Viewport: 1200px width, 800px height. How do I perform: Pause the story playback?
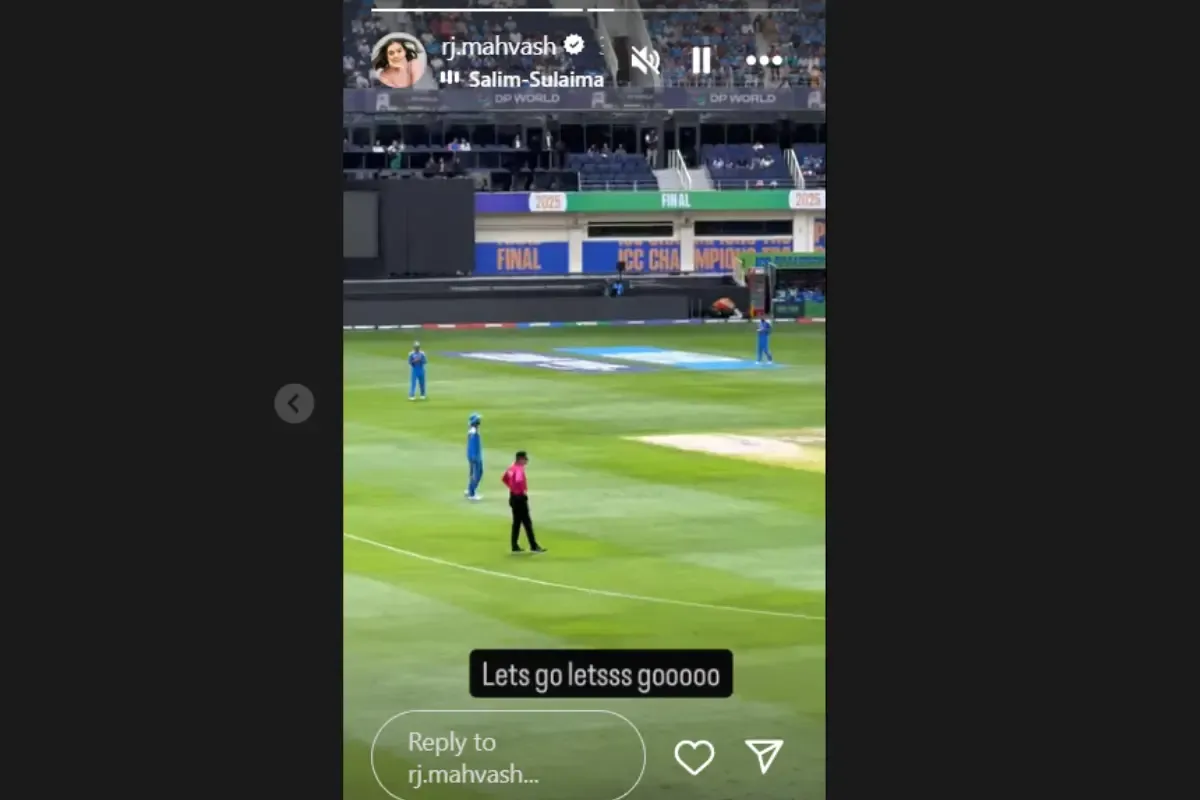[x=702, y=61]
